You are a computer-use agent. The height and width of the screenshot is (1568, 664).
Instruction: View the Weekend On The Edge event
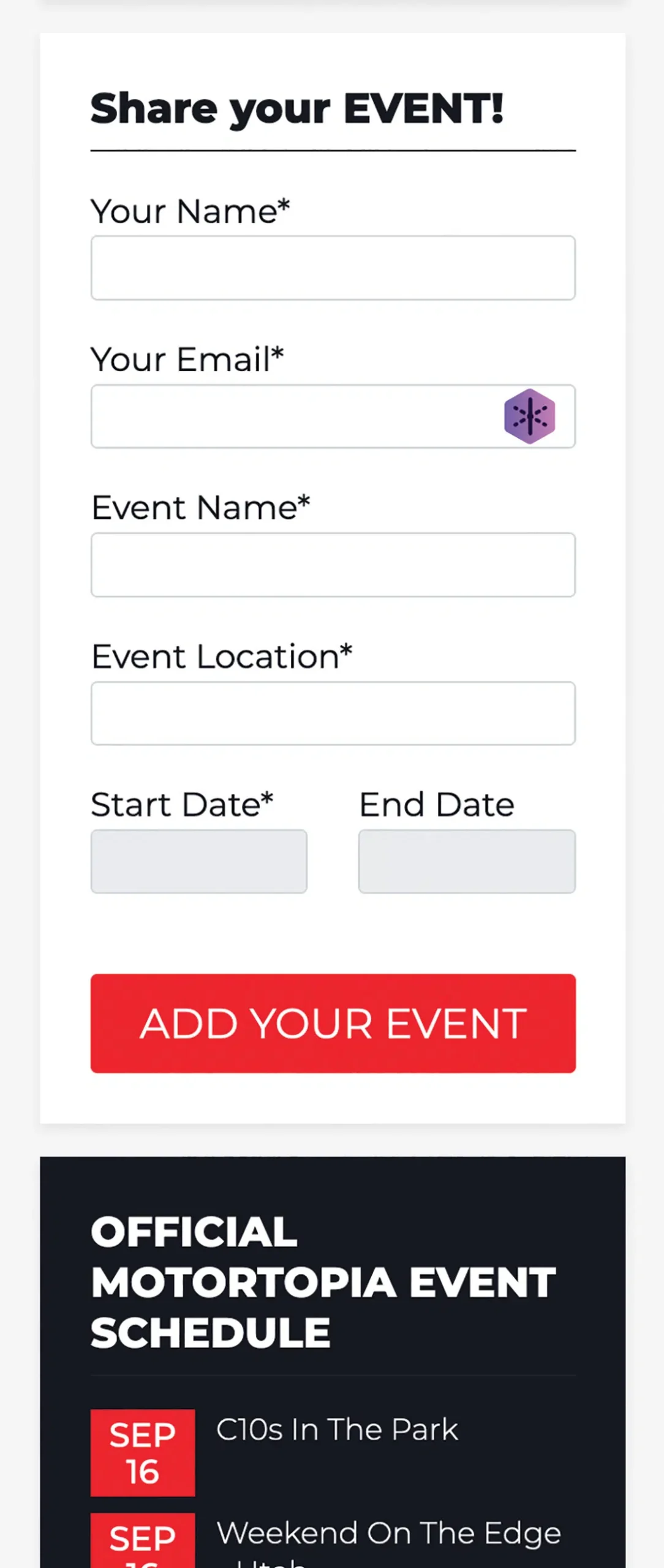[388, 1532]
